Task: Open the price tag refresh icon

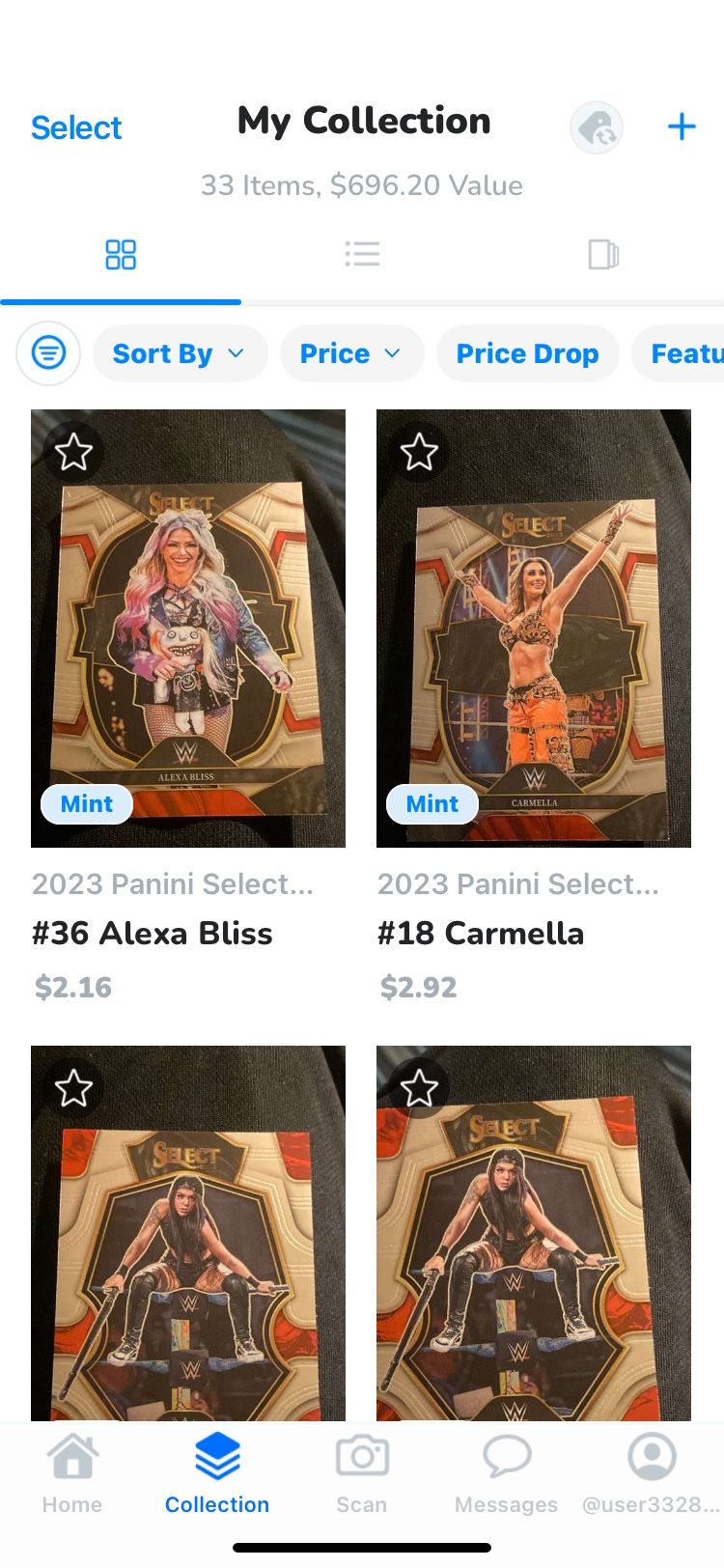Action: (x=597, y=127)
